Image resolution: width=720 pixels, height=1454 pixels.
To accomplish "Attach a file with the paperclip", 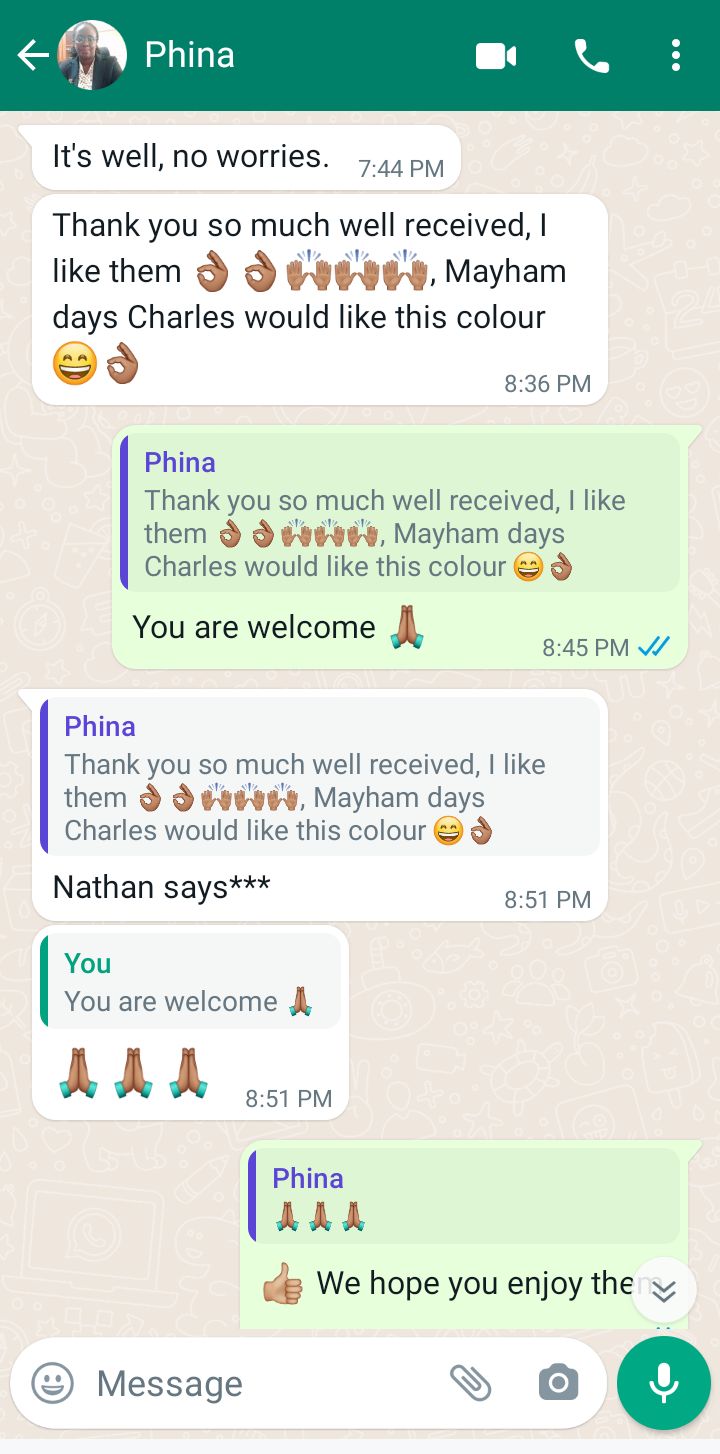I will pyautogui.click(x=470, y=1384).
